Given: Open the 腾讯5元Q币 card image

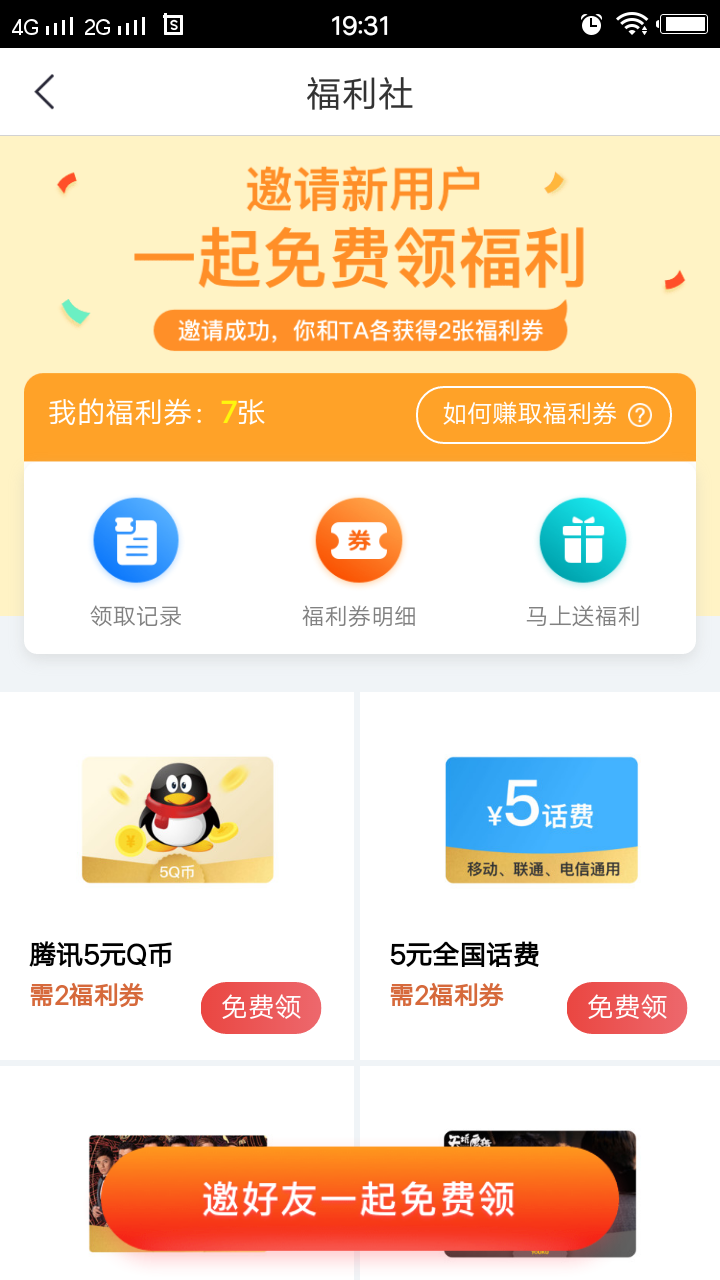Looking at the screenshot, I should click(178, 820).
